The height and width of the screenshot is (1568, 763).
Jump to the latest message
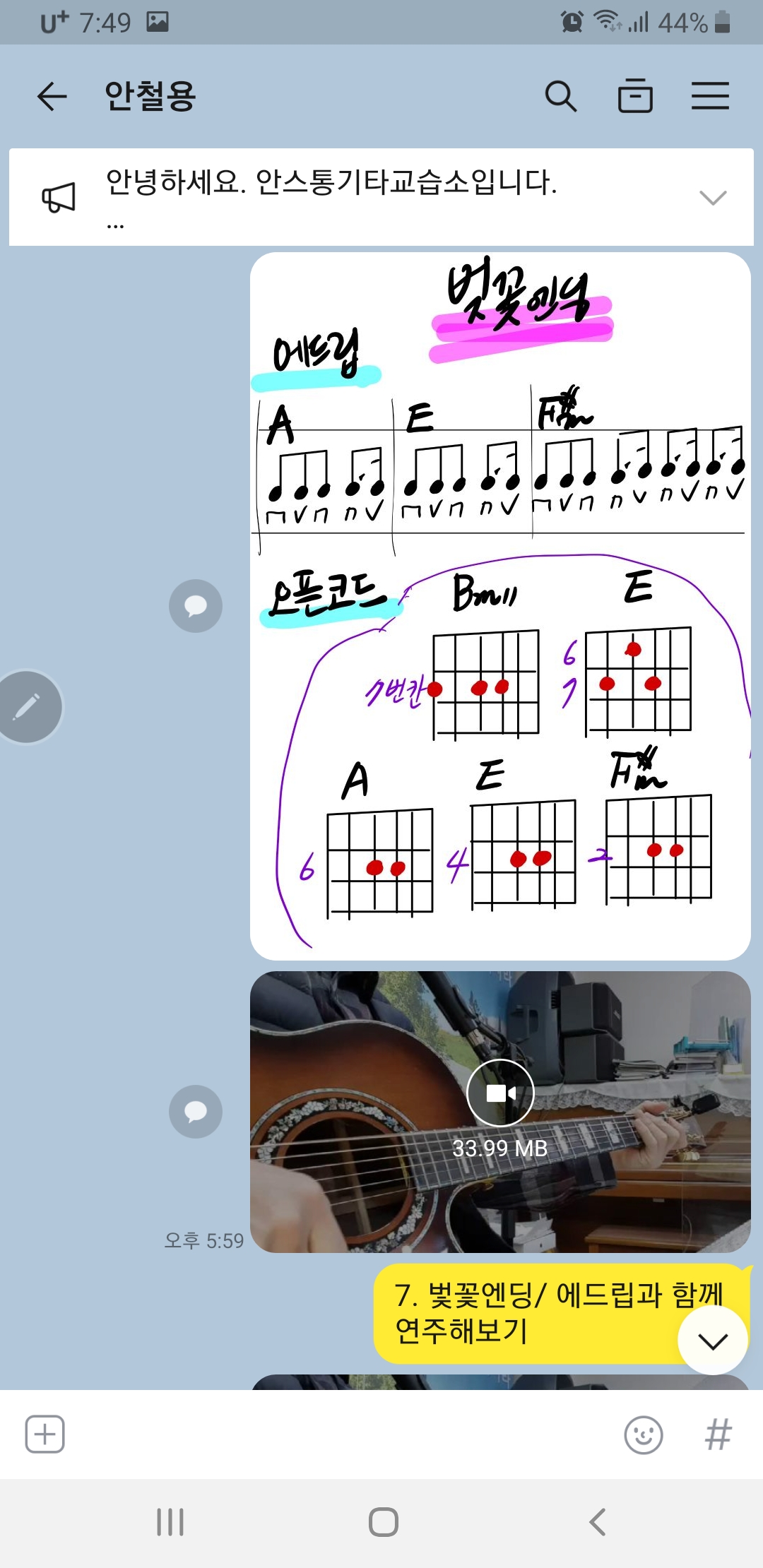[x=712, y=1340]
